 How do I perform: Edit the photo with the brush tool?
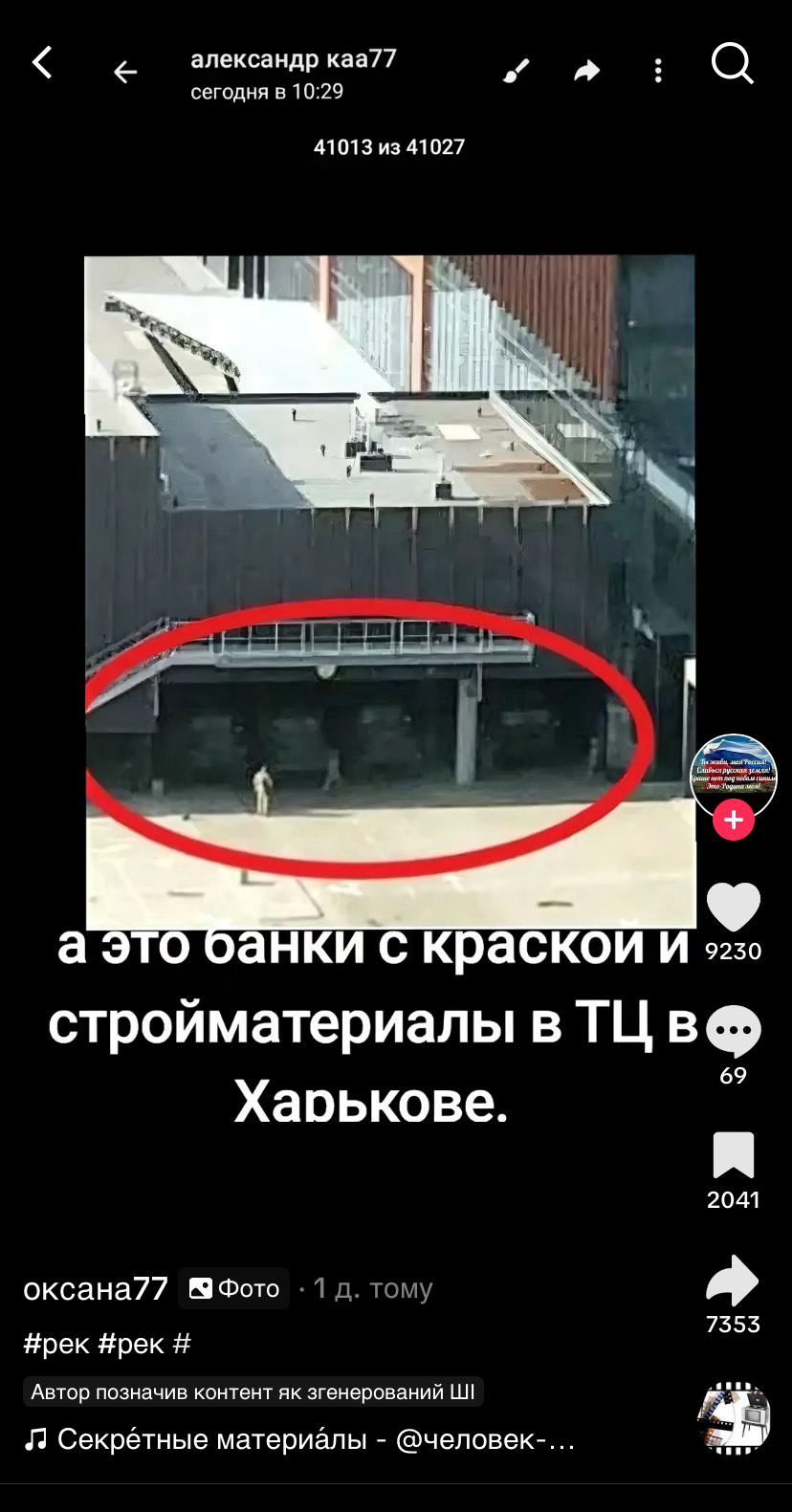pos(517,71)
